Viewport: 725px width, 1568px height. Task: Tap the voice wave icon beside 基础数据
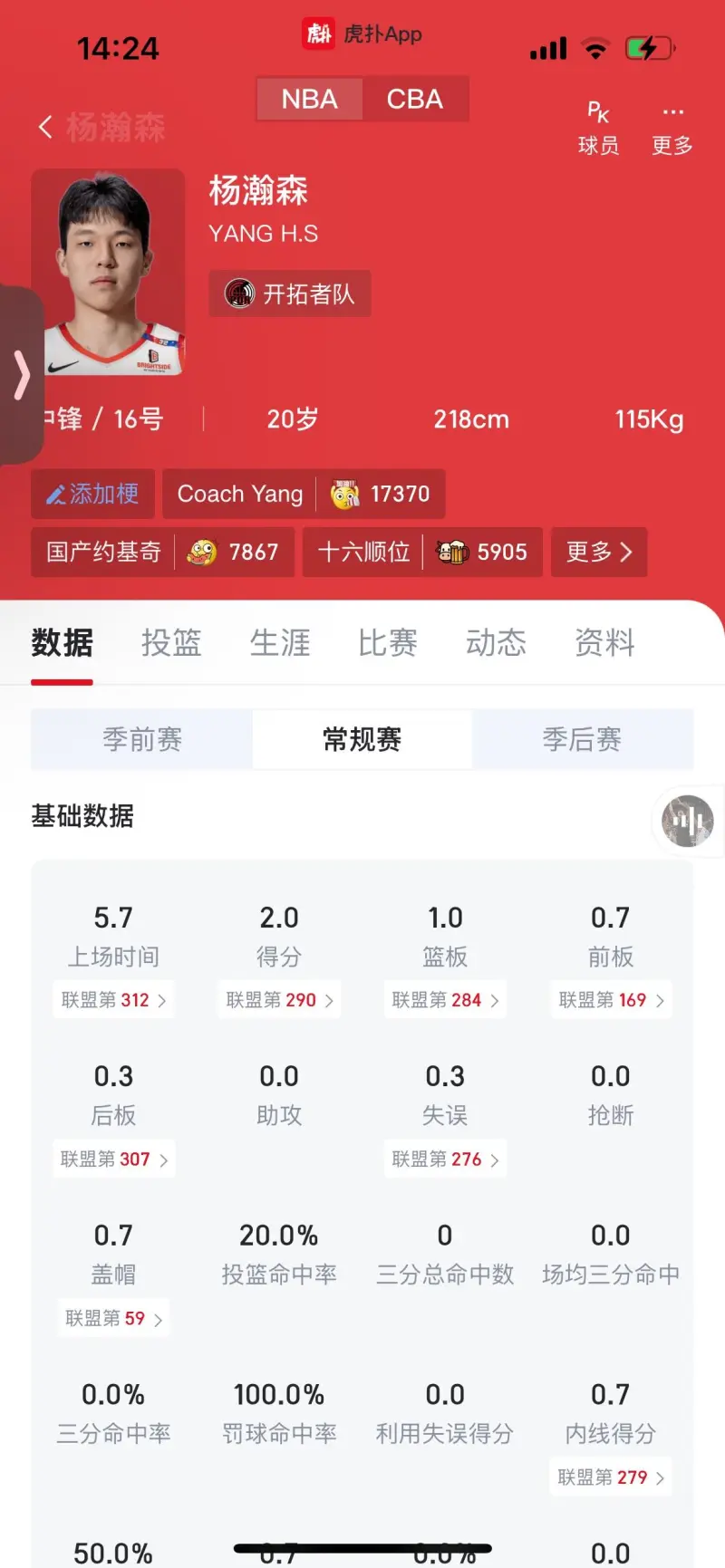click(686, 821)
